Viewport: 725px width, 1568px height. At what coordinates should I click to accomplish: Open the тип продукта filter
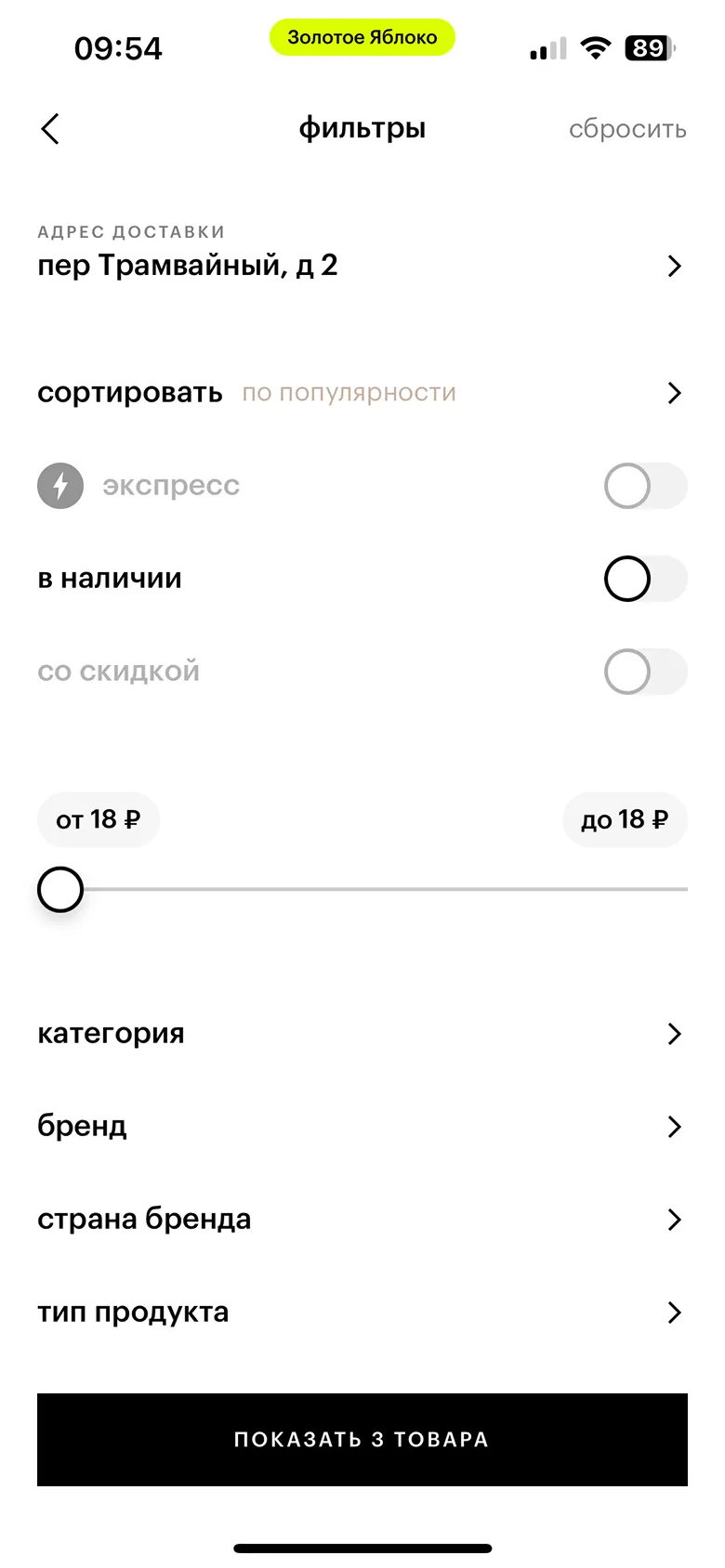coord(362,1313)
